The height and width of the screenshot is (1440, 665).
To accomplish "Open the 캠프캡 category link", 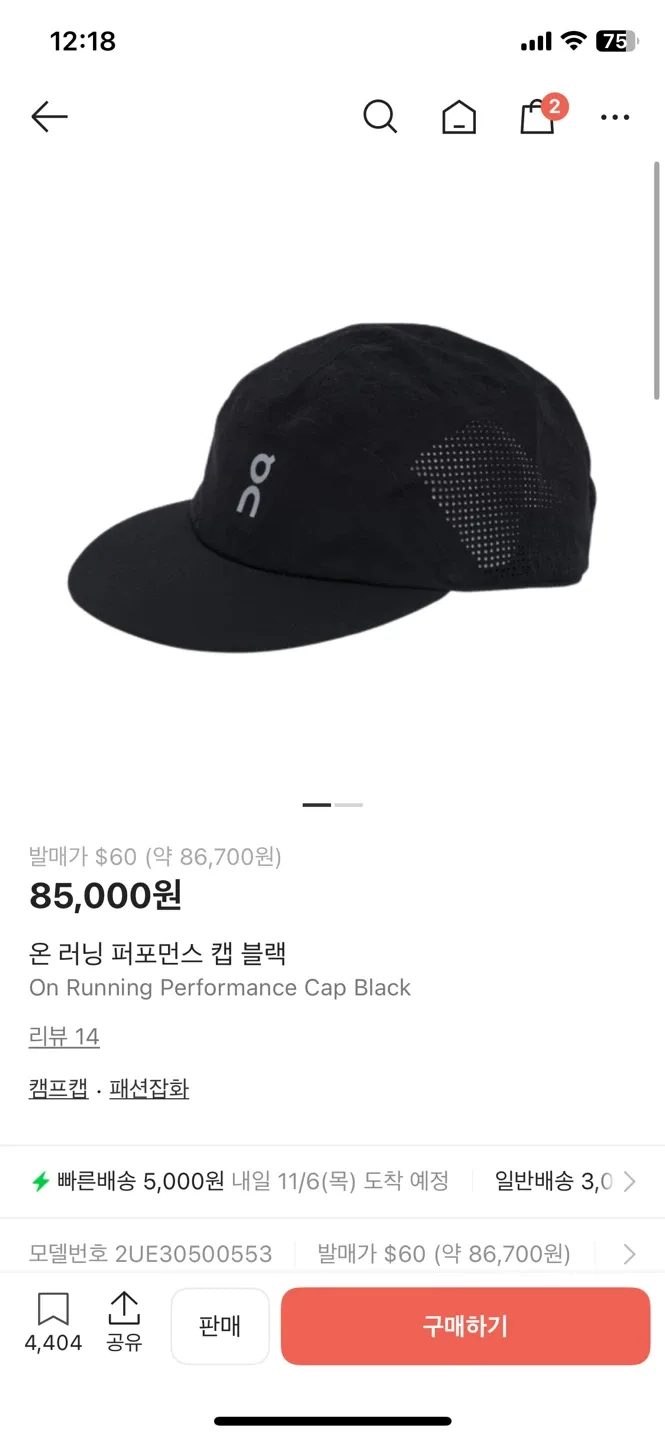I will 59,1088.
